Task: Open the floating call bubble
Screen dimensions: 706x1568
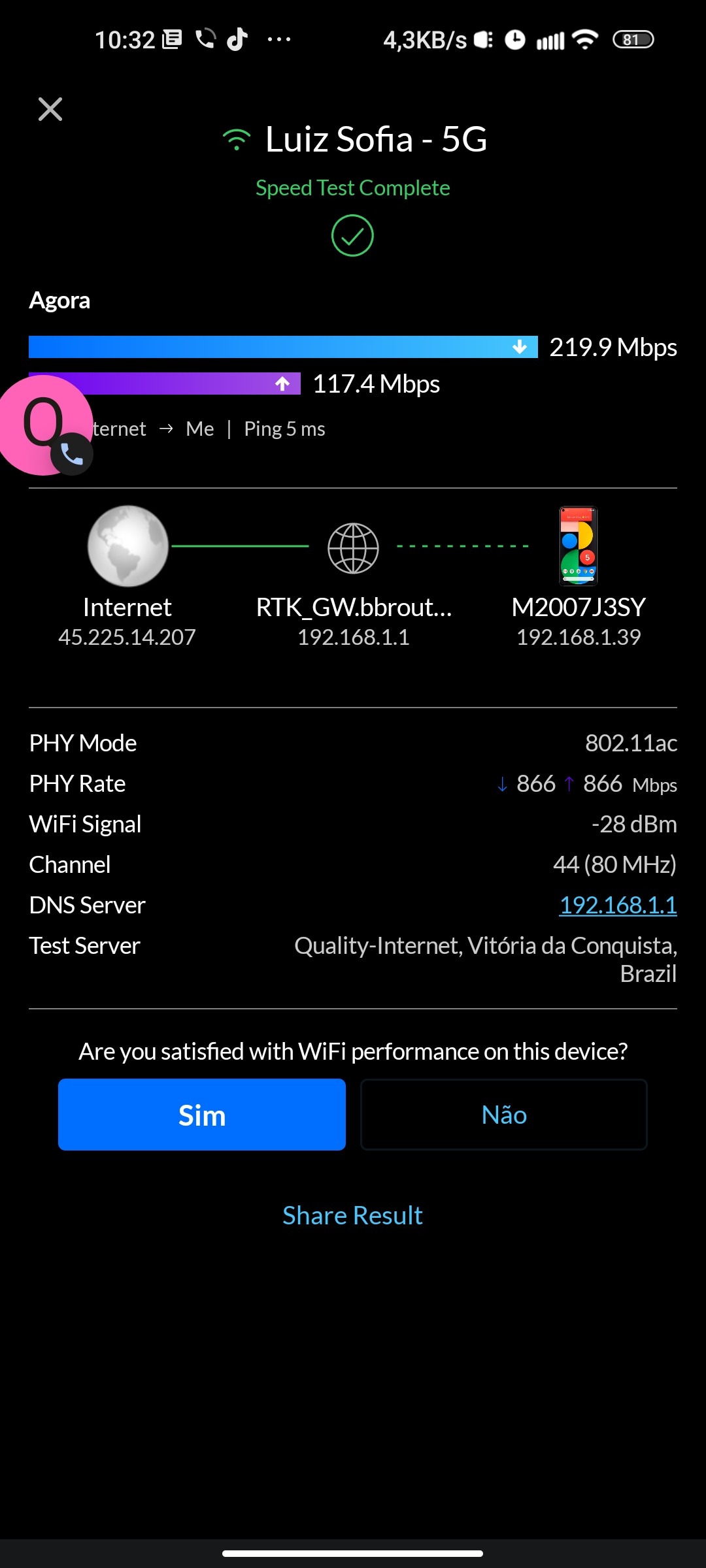Action: point(44,425)
